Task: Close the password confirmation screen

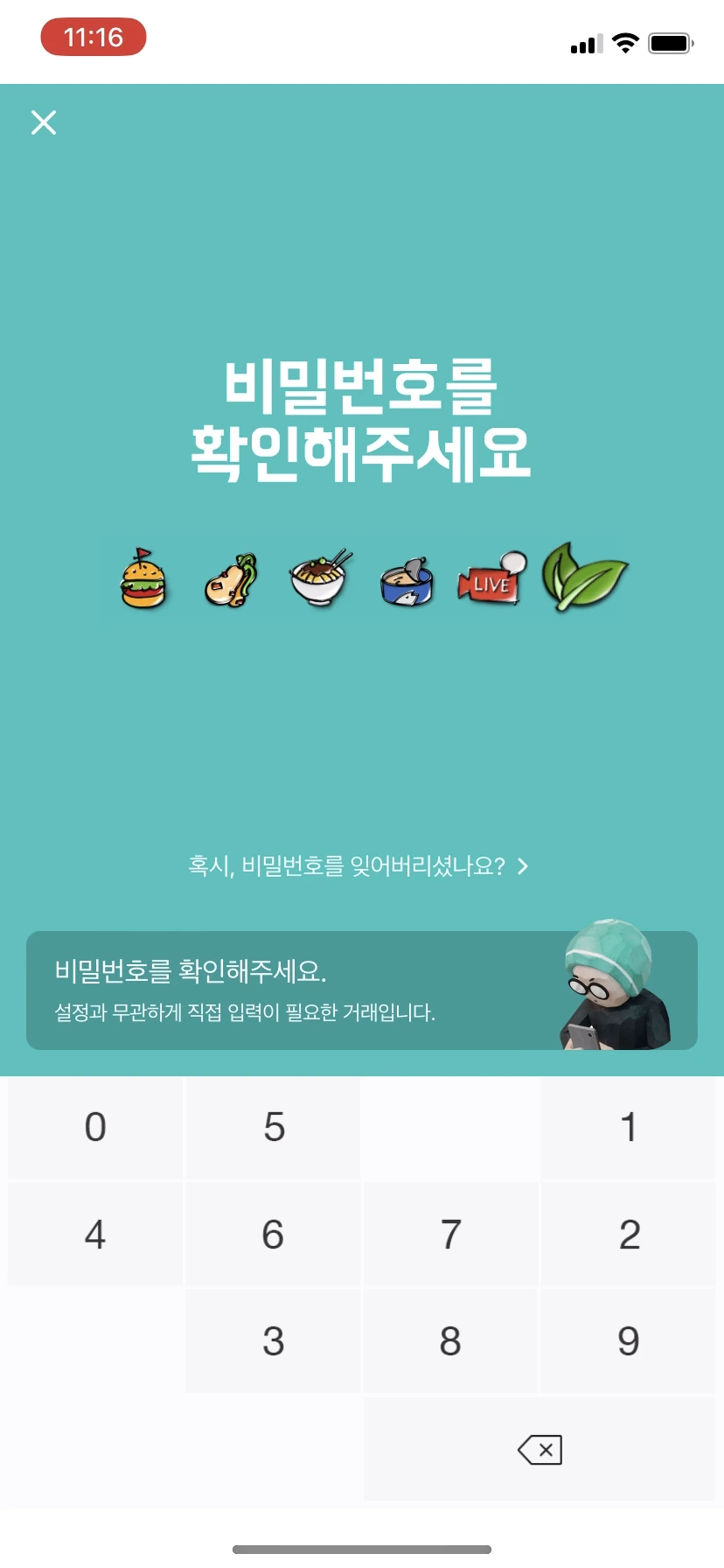Action: pos(44,122)
